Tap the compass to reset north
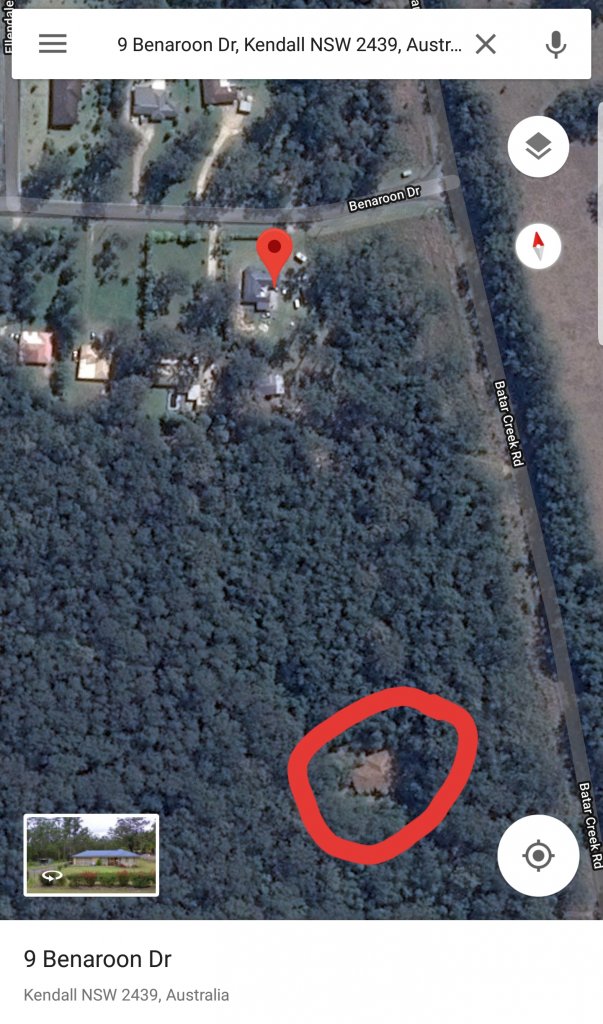The height and width of the screenshot is (1024, 603). pos(538,245)
